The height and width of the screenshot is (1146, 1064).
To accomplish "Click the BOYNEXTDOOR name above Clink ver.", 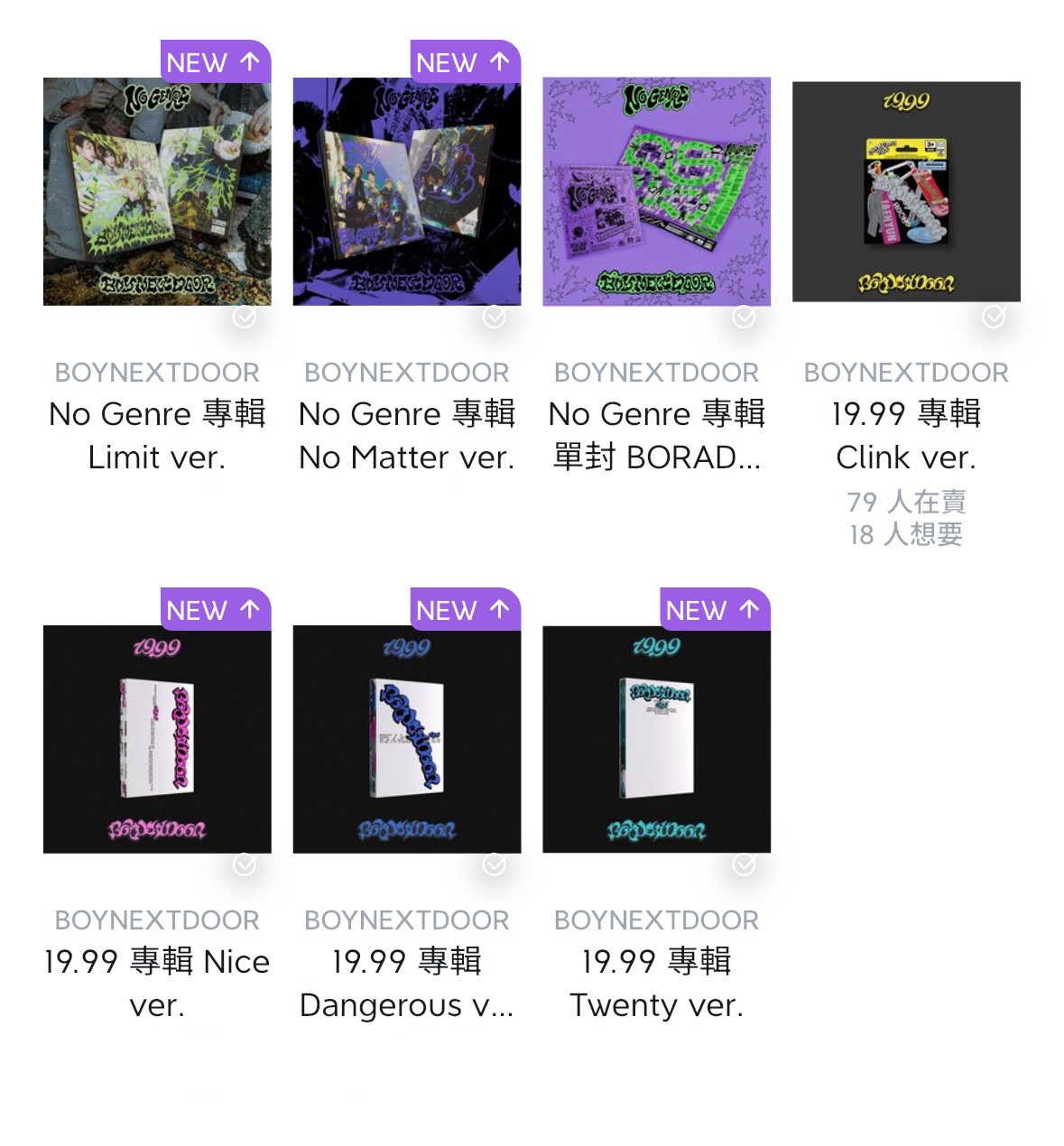I will [x=906, y=372].
